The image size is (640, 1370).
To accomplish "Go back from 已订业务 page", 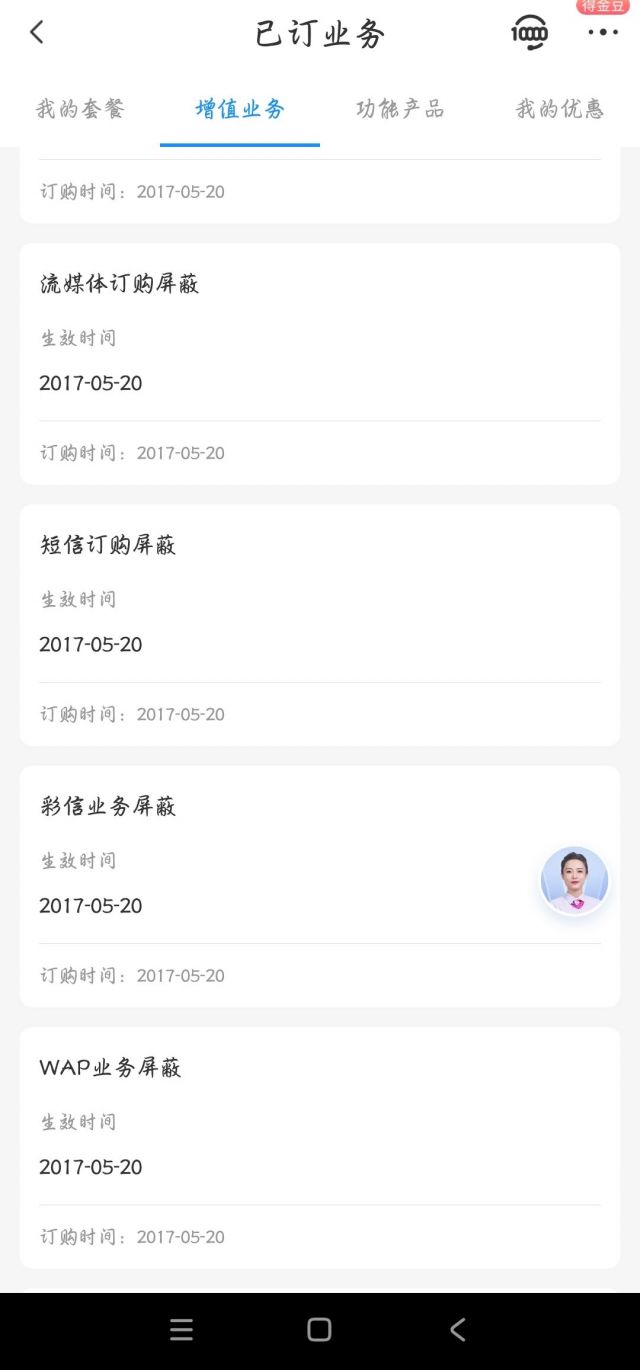I will click(x=37, y=33).
